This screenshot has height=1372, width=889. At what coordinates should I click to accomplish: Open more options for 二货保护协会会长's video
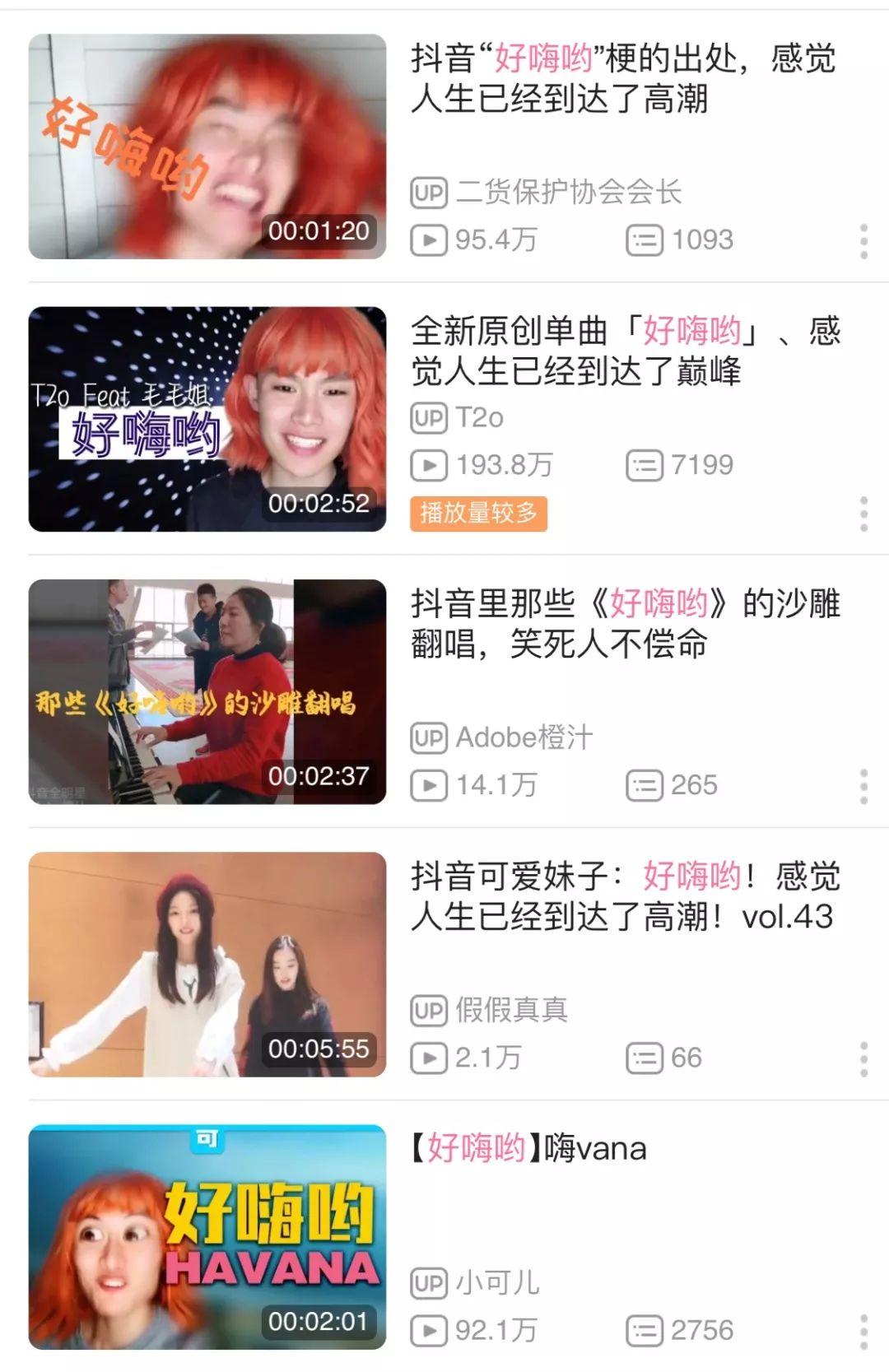point(863,241)
